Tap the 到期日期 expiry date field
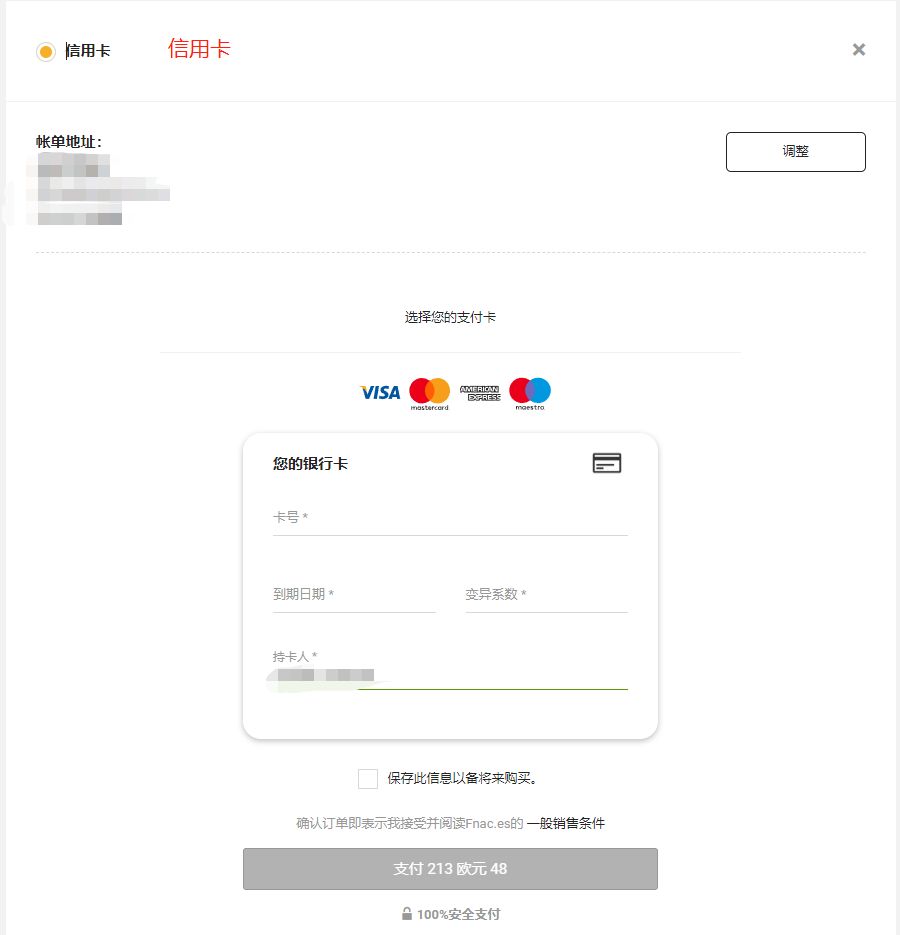This screenshot has height=935, width=900. (x=354, y=595)
